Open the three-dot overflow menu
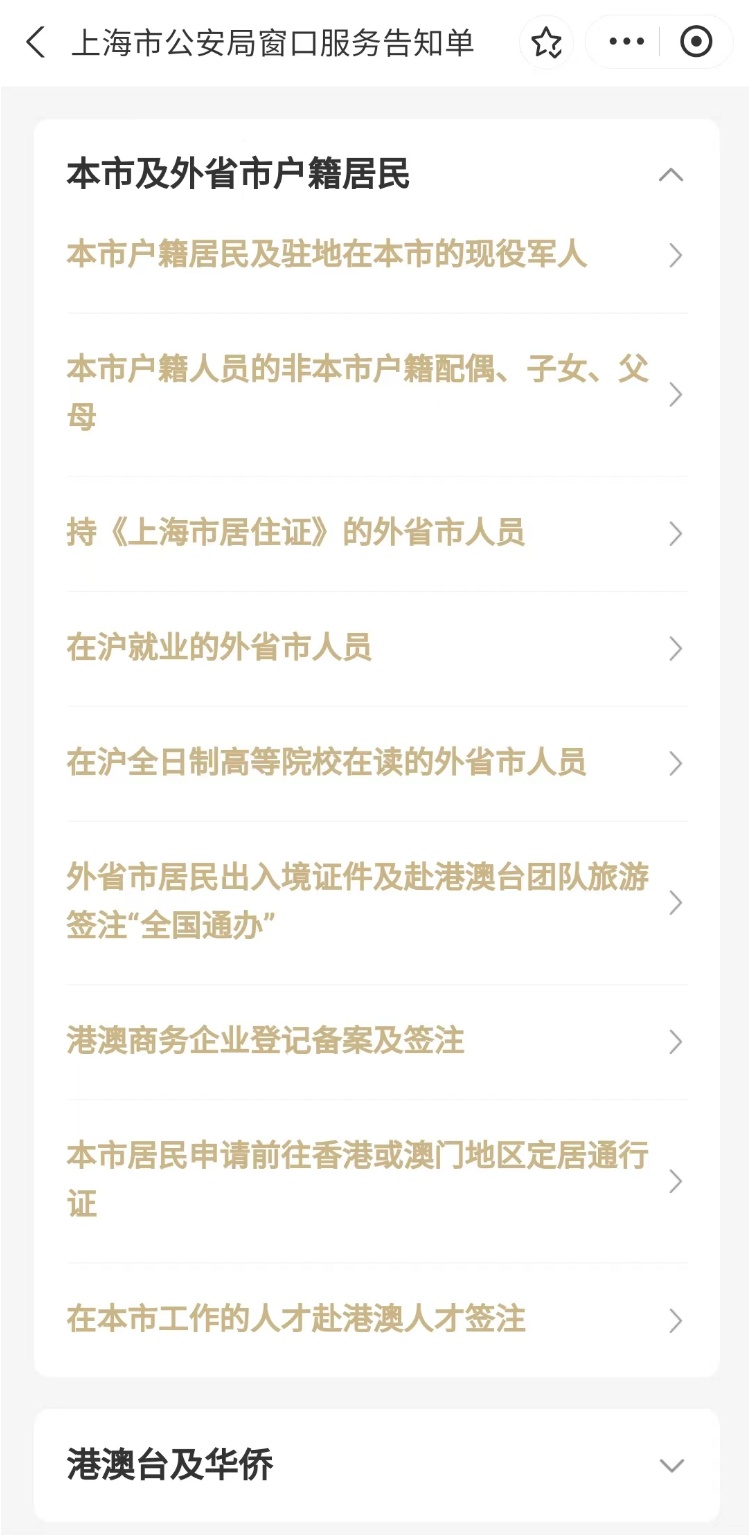The height and width of the screenshot is (1535, 749). tap(626, 42)
